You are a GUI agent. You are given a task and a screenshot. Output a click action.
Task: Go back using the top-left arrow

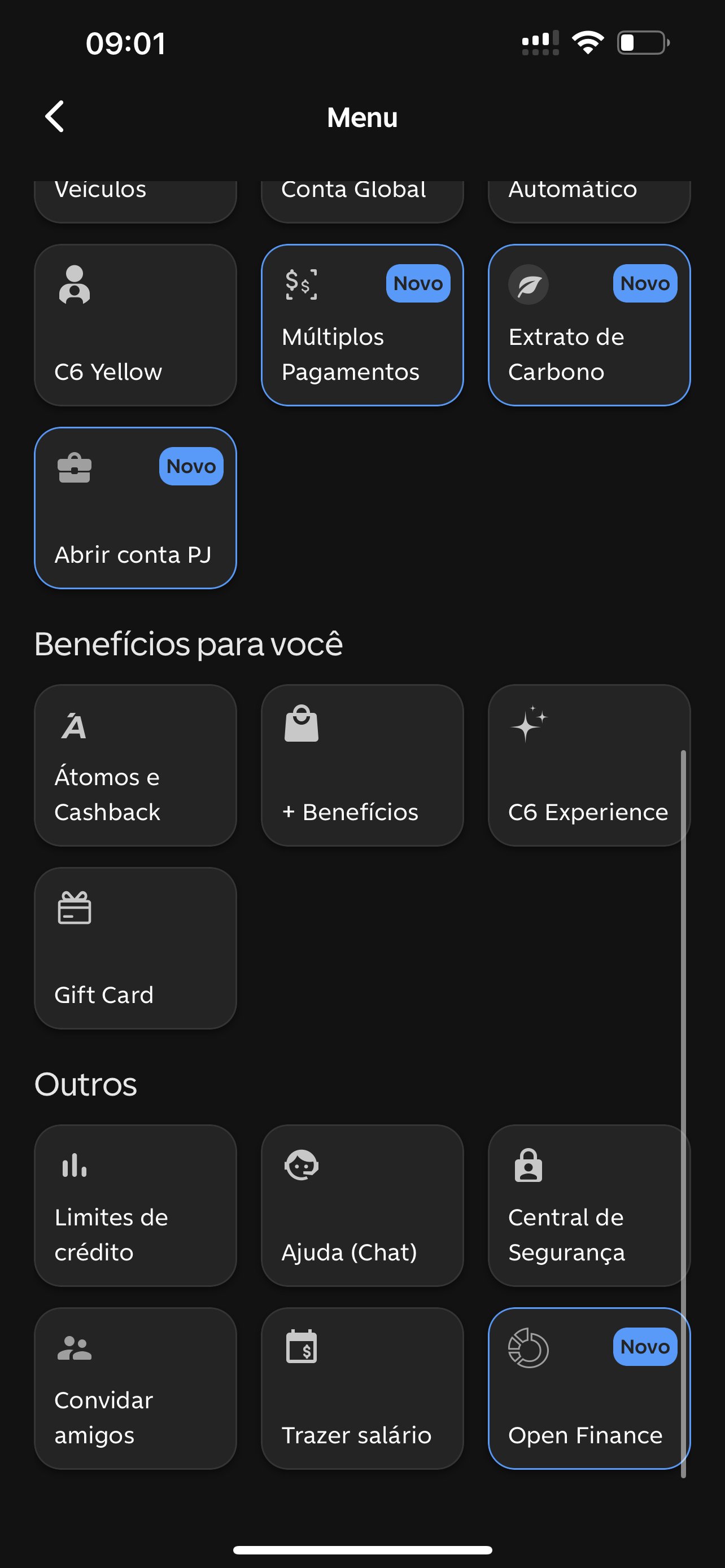tap(55, 116)
